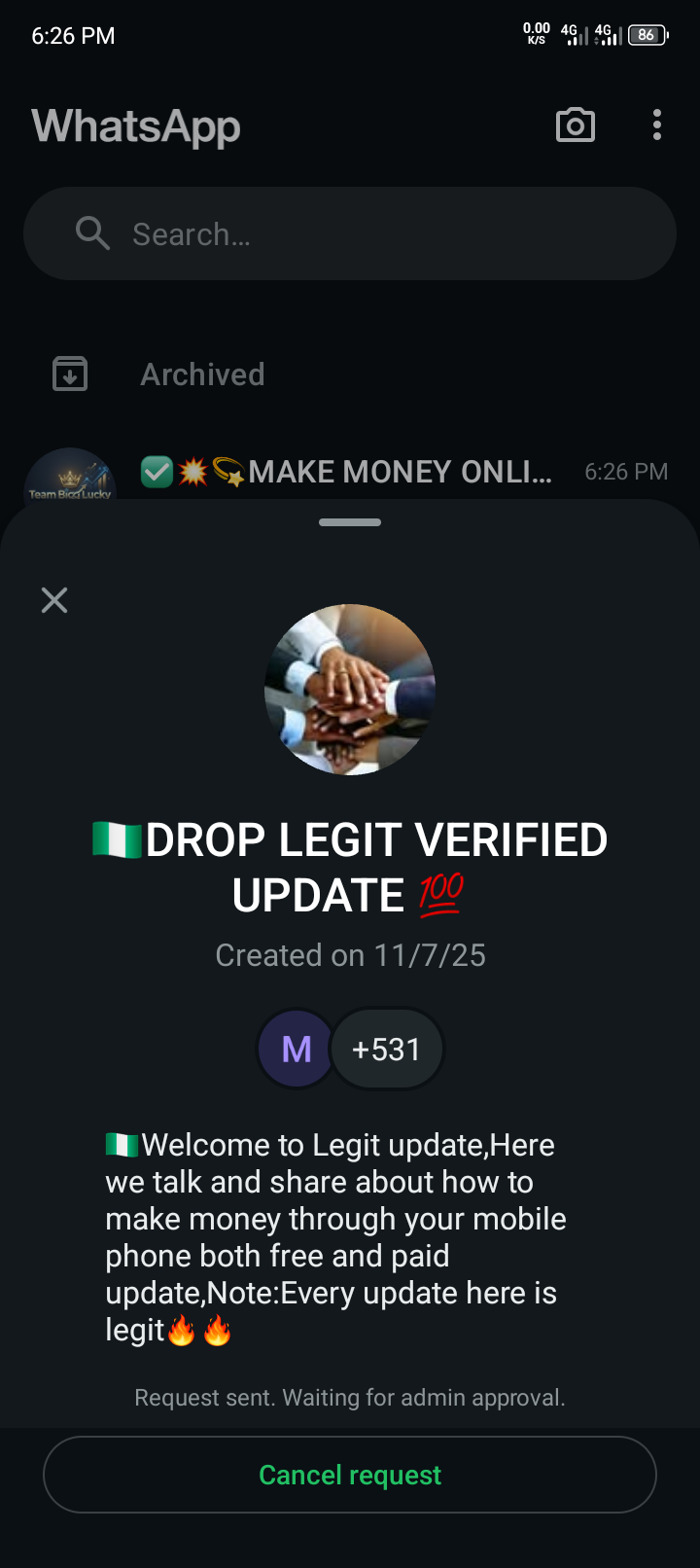
Task: Open the overflow menu
Action: point(657,125)
